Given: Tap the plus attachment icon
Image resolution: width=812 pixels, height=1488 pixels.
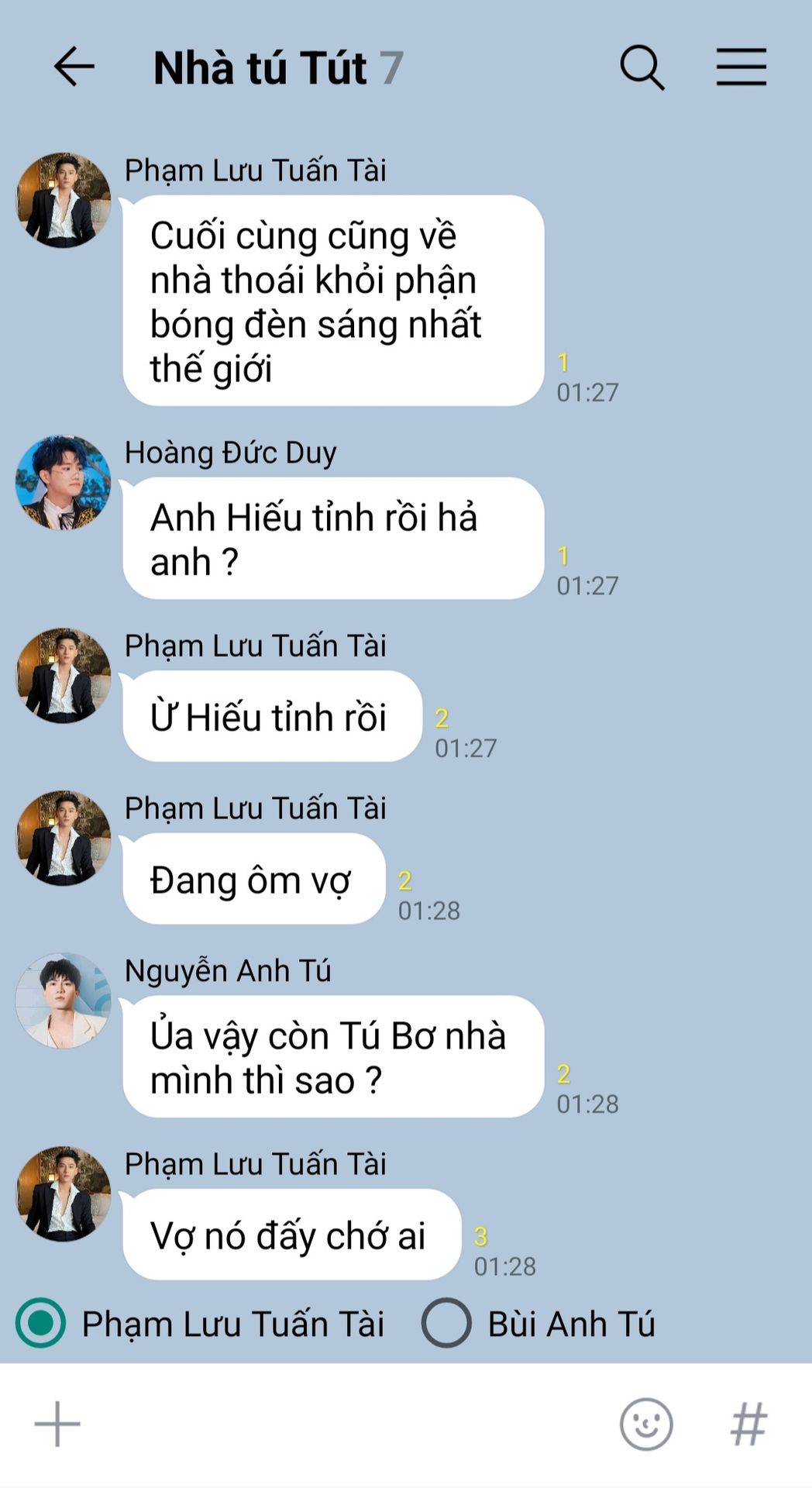Looking at the screenshot, I should (x=57, y=1424).
